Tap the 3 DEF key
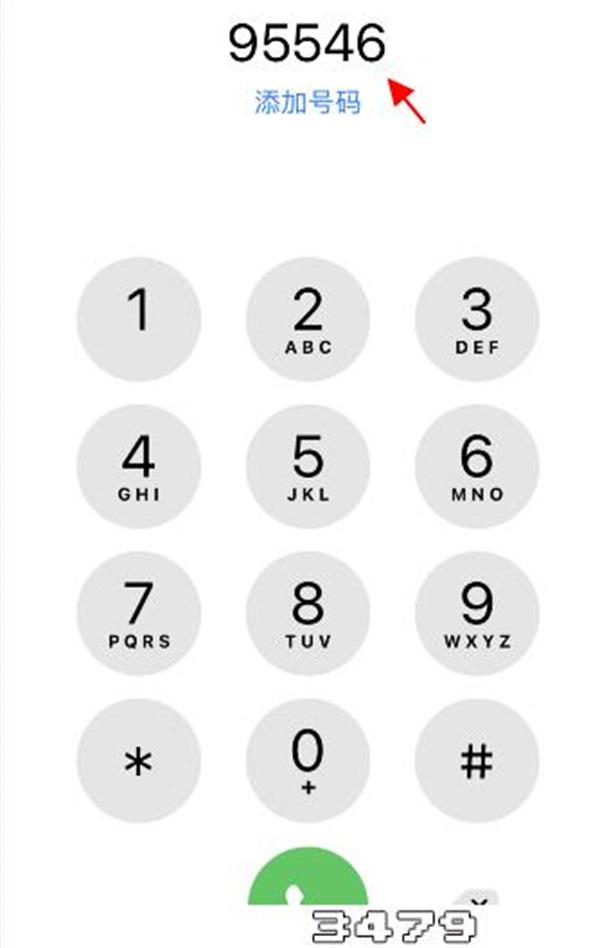Screen dimensions: 600x948 [x=477, y=319]
